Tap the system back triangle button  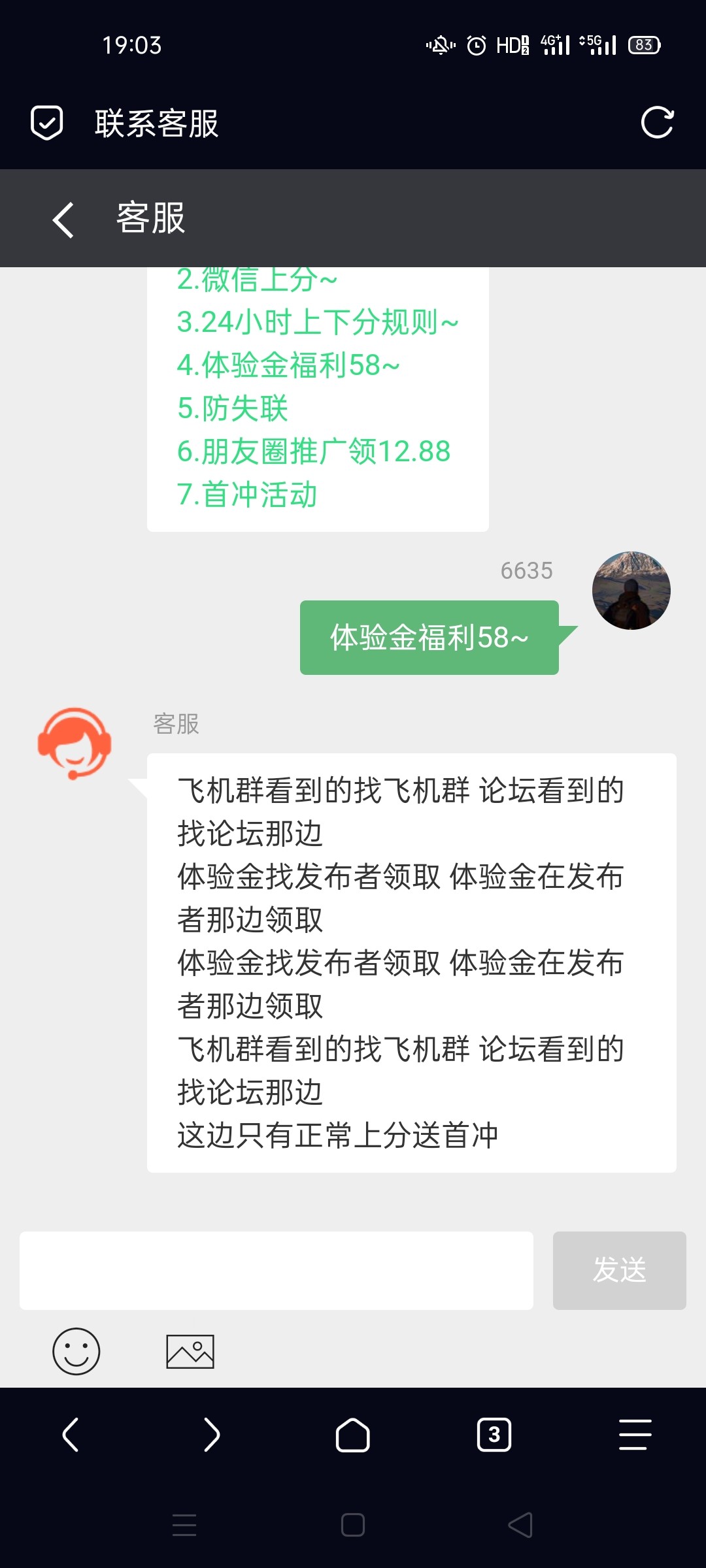(x=521, y=1526)
